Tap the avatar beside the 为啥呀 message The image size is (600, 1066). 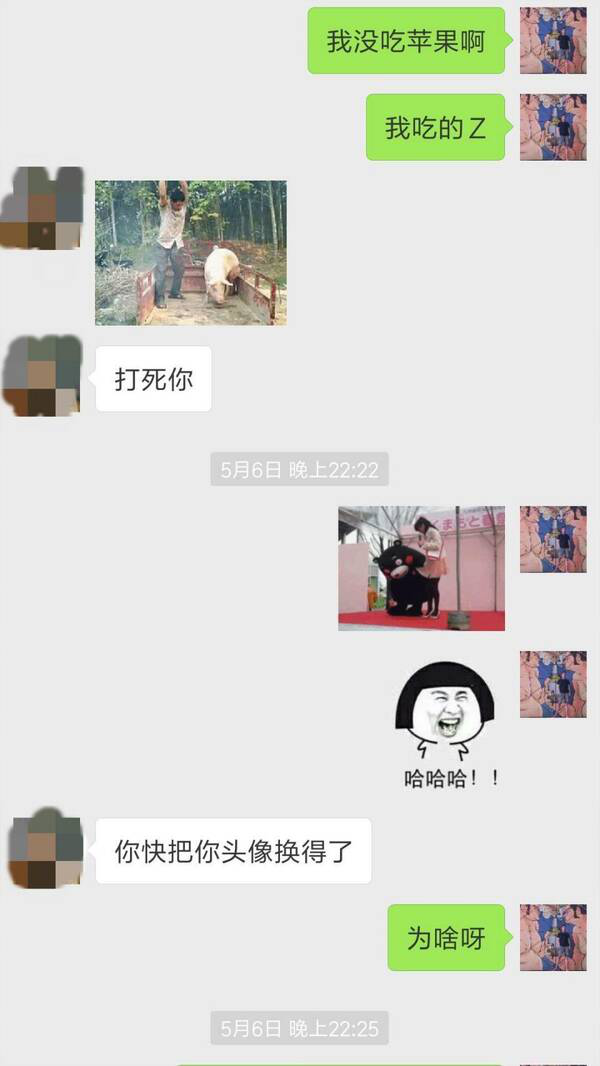click(553, 938)
